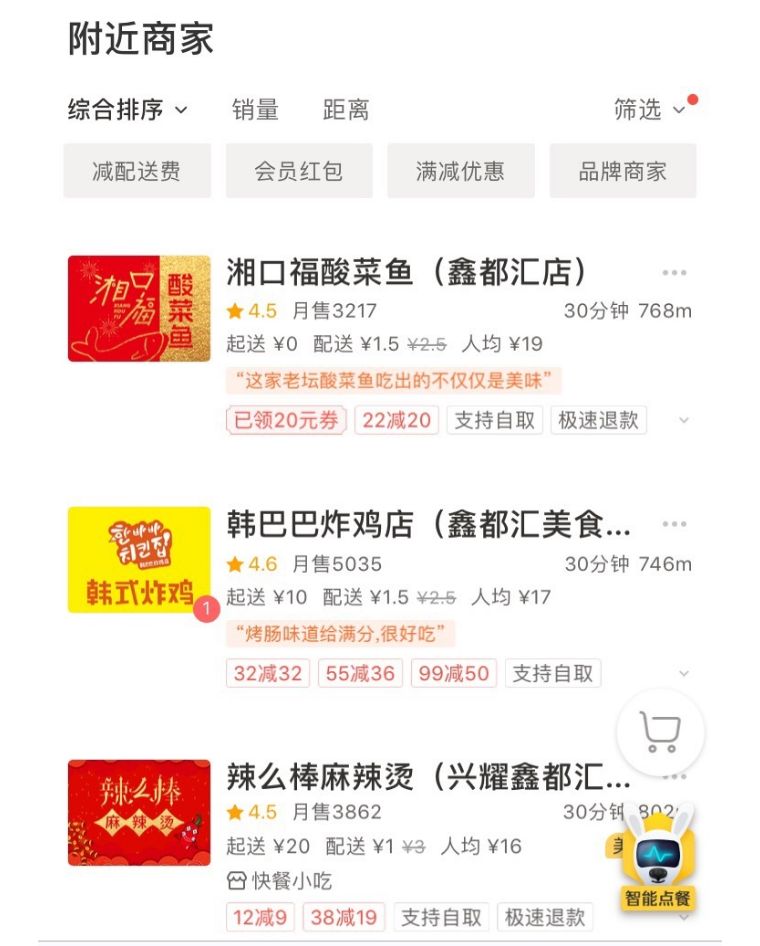
Task: Switch sorting to 距离
Action: (x=345, y=109)
